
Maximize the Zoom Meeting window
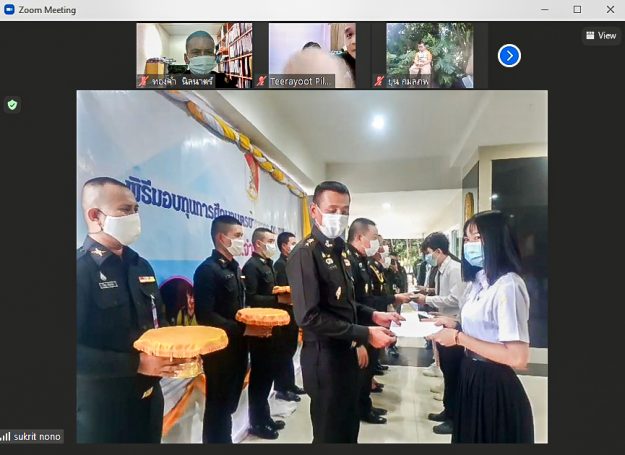coord(577,10)
